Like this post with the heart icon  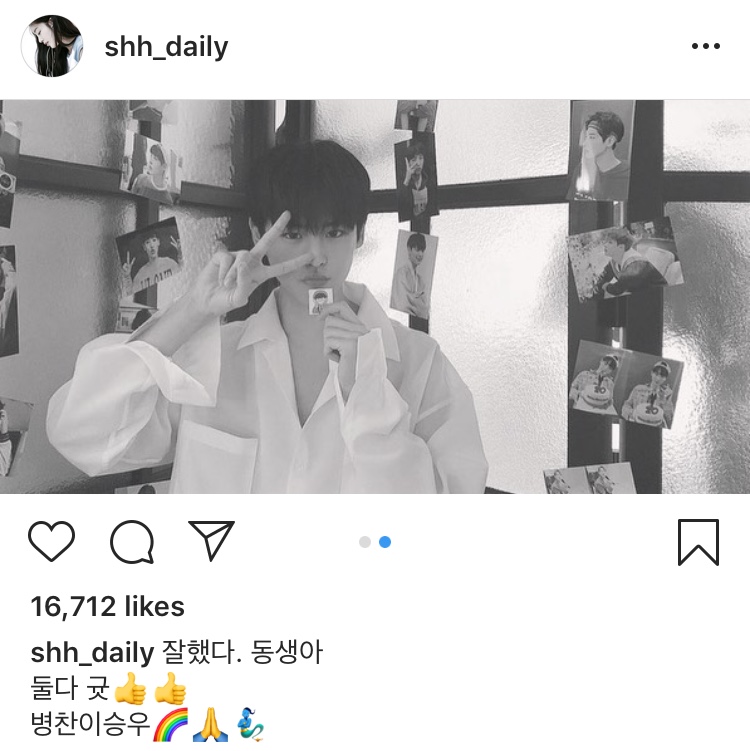click(51, 541)
